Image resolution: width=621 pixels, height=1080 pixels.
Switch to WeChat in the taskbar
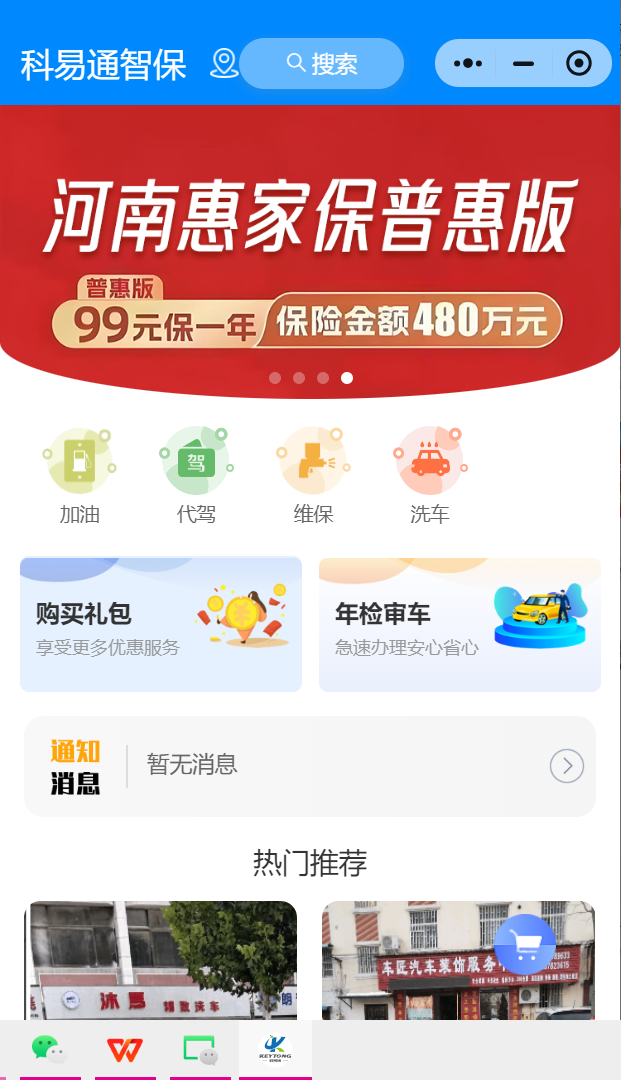47,1049
